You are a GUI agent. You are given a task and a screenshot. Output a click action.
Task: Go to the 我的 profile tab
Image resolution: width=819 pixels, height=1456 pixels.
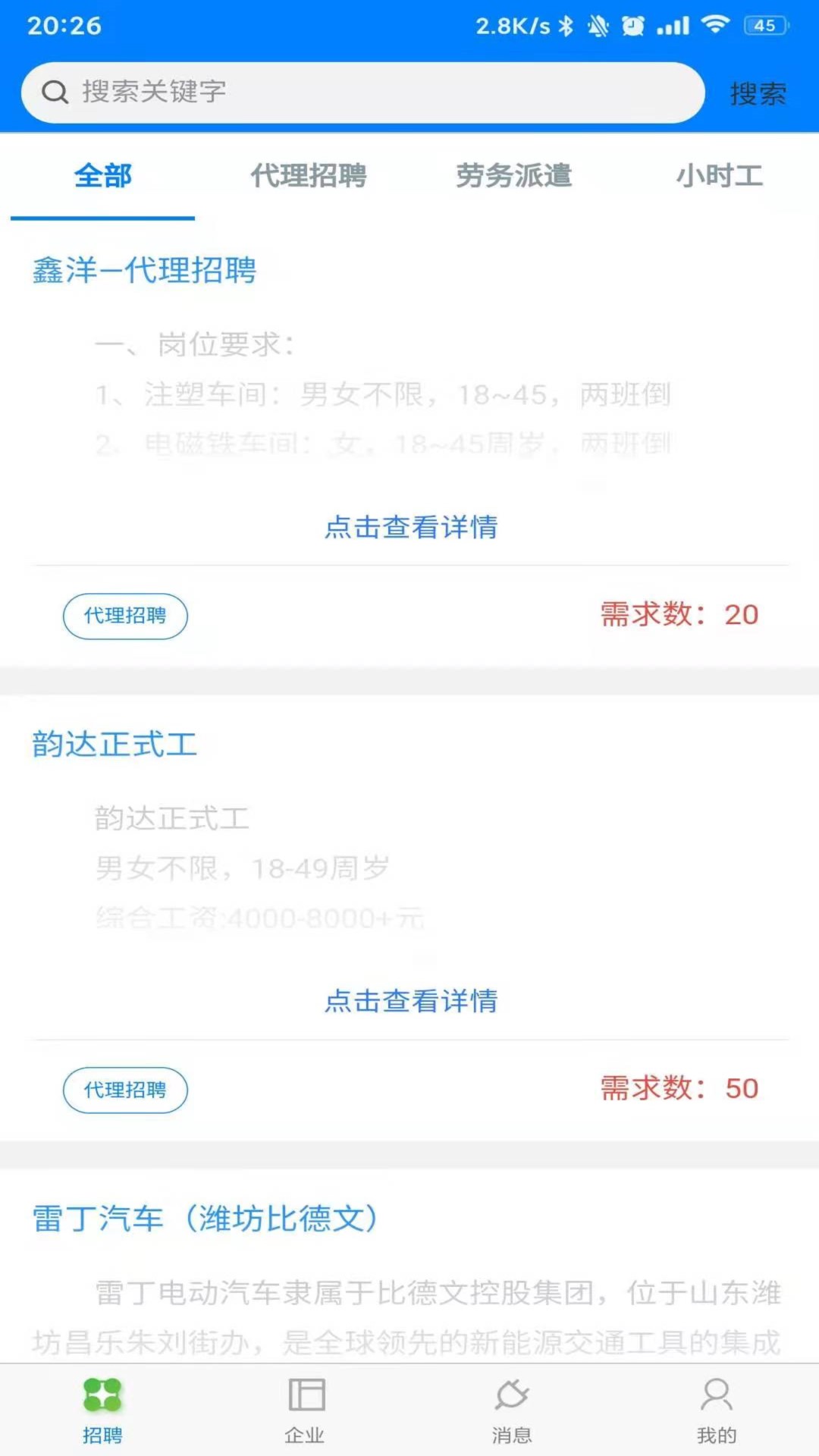click(x=717, y=1411)
